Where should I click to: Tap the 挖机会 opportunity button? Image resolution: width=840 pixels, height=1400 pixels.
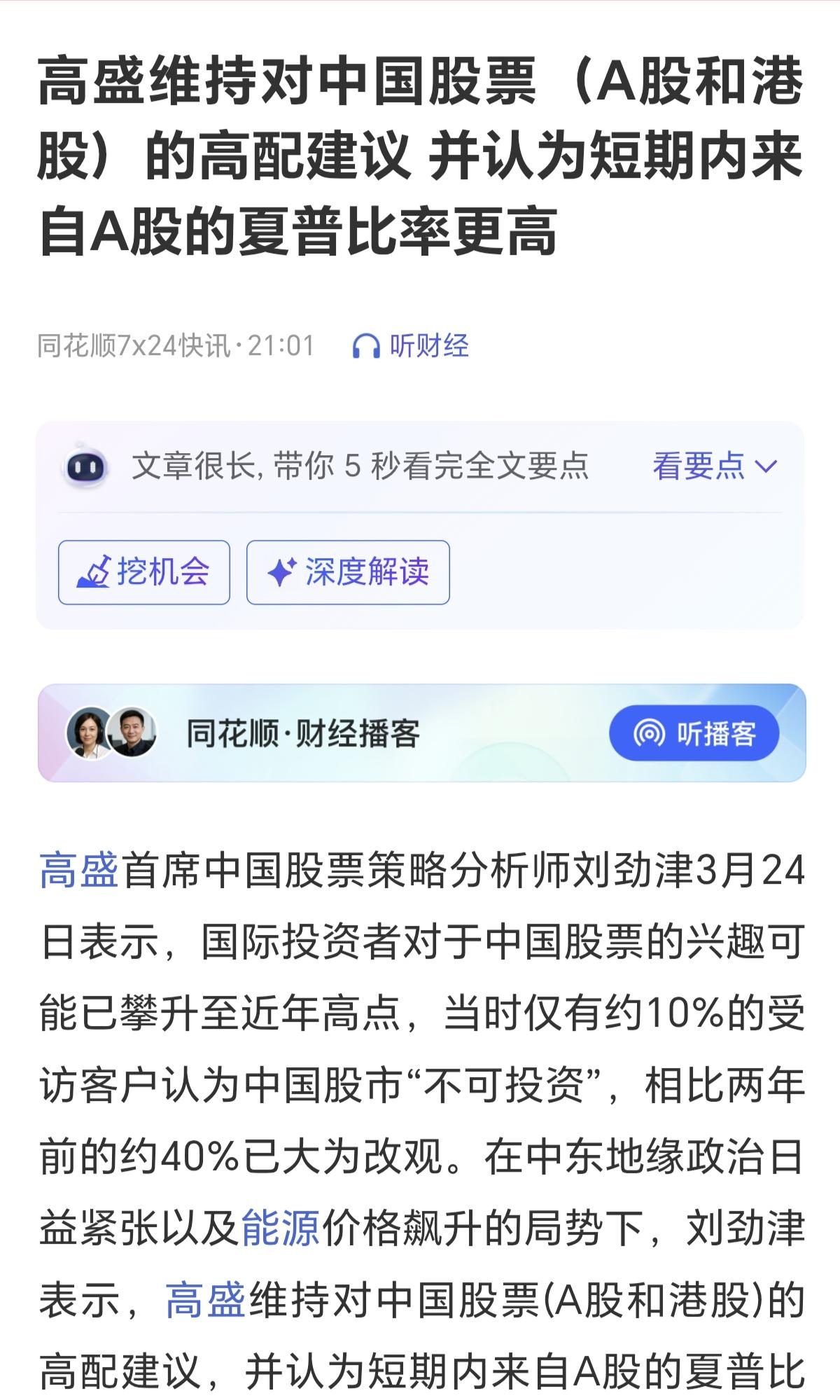click(143, 571)
